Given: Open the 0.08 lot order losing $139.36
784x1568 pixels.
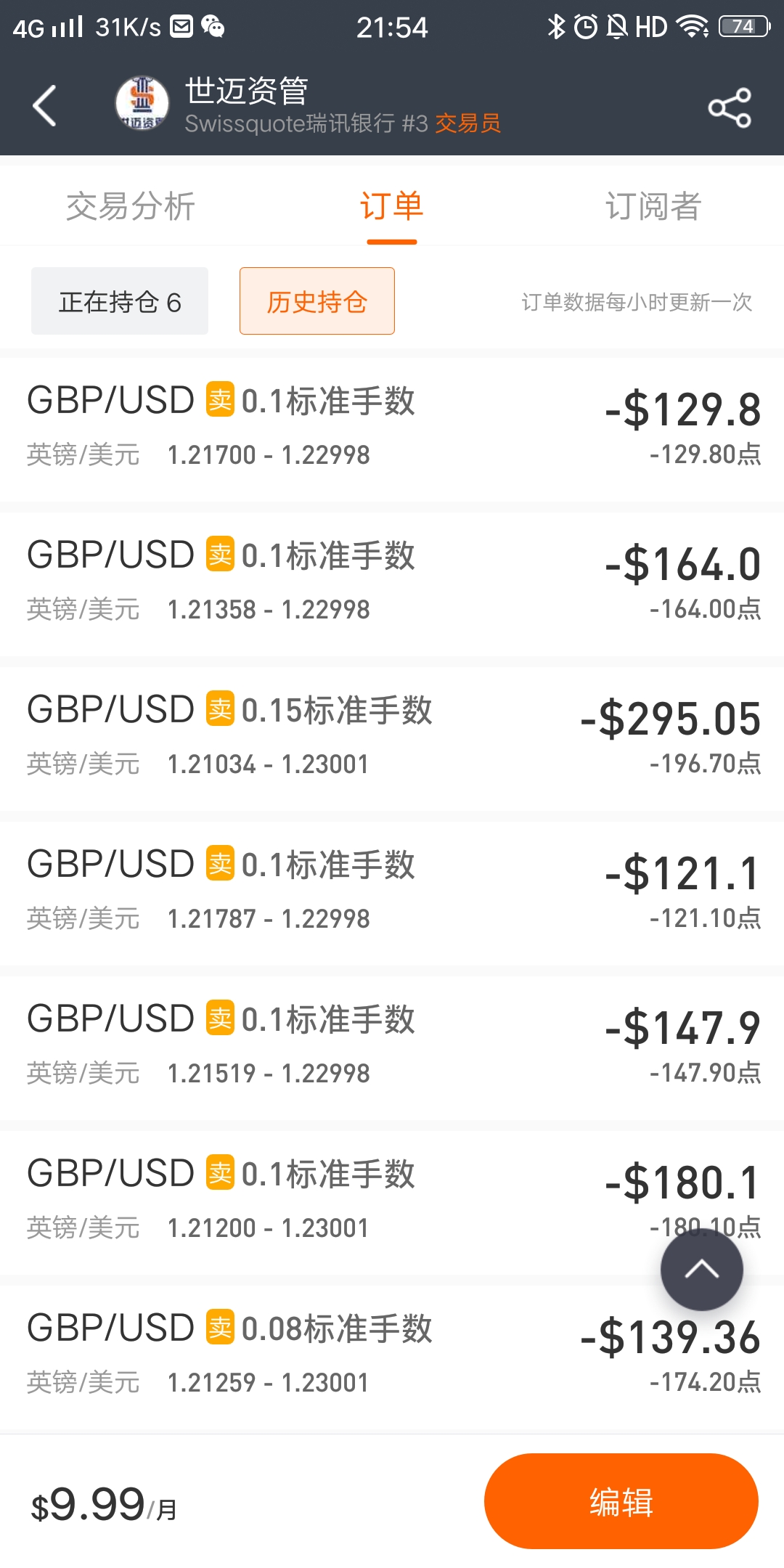Looking at the screenshot, I should (392, 1356).
